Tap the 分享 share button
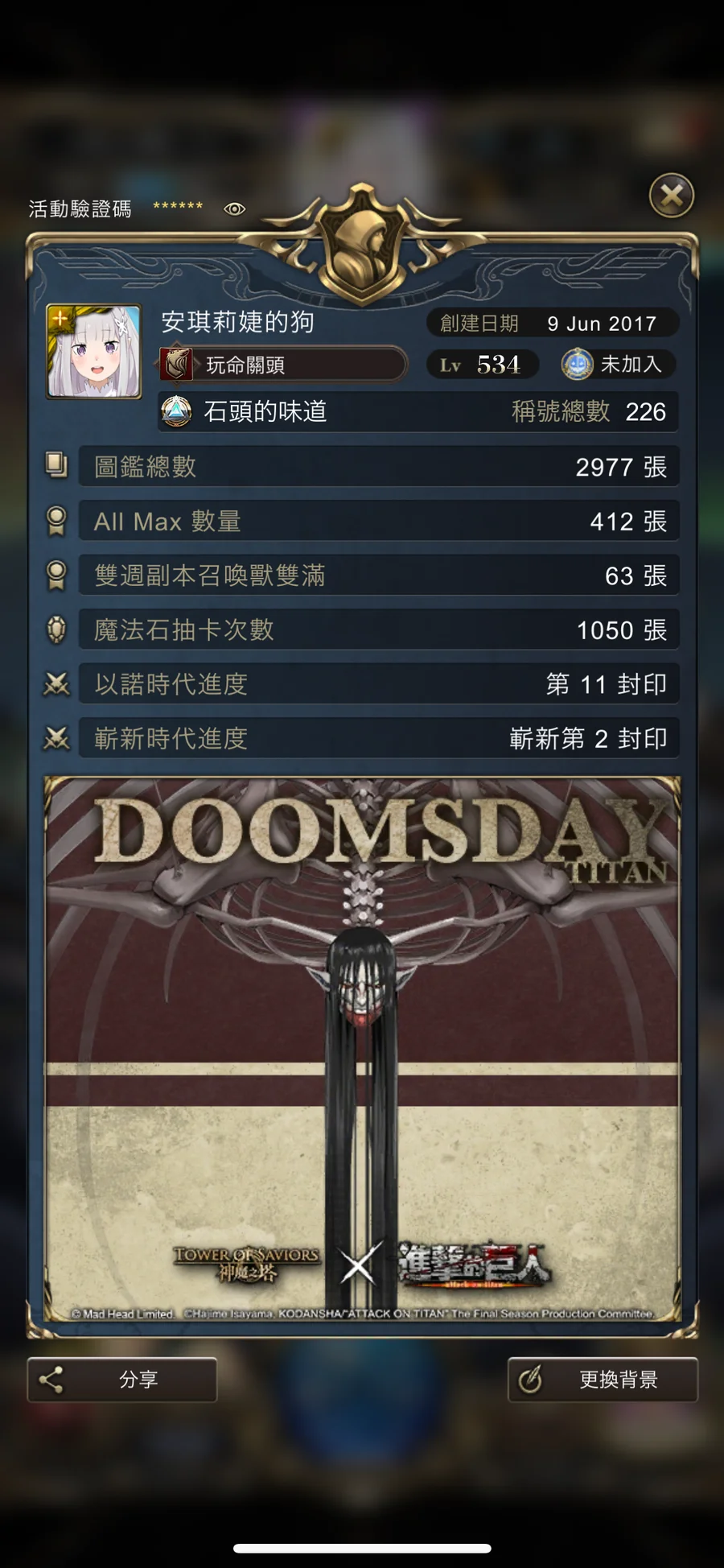Screen dimensions: 724x1568 tap(122, 1380)
